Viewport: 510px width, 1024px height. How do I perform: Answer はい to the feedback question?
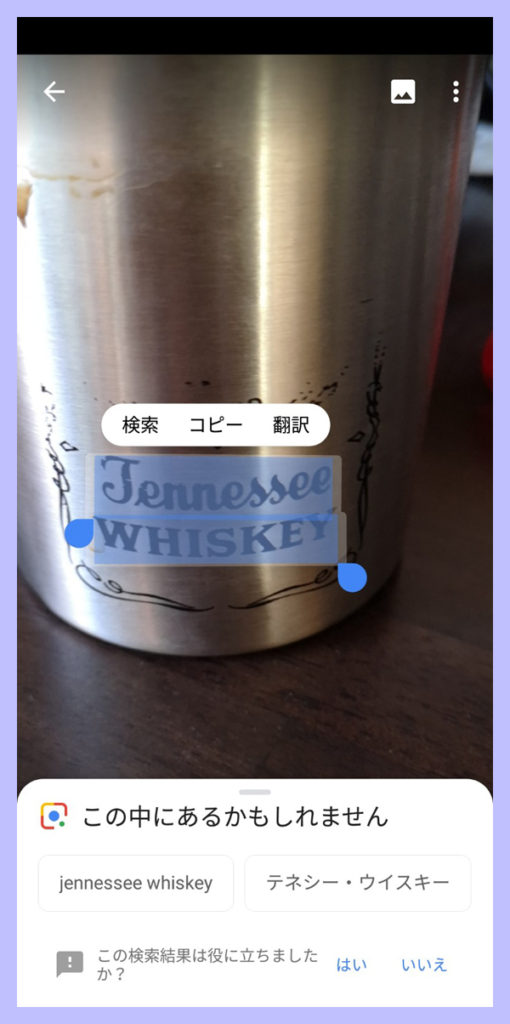[351, 965]
